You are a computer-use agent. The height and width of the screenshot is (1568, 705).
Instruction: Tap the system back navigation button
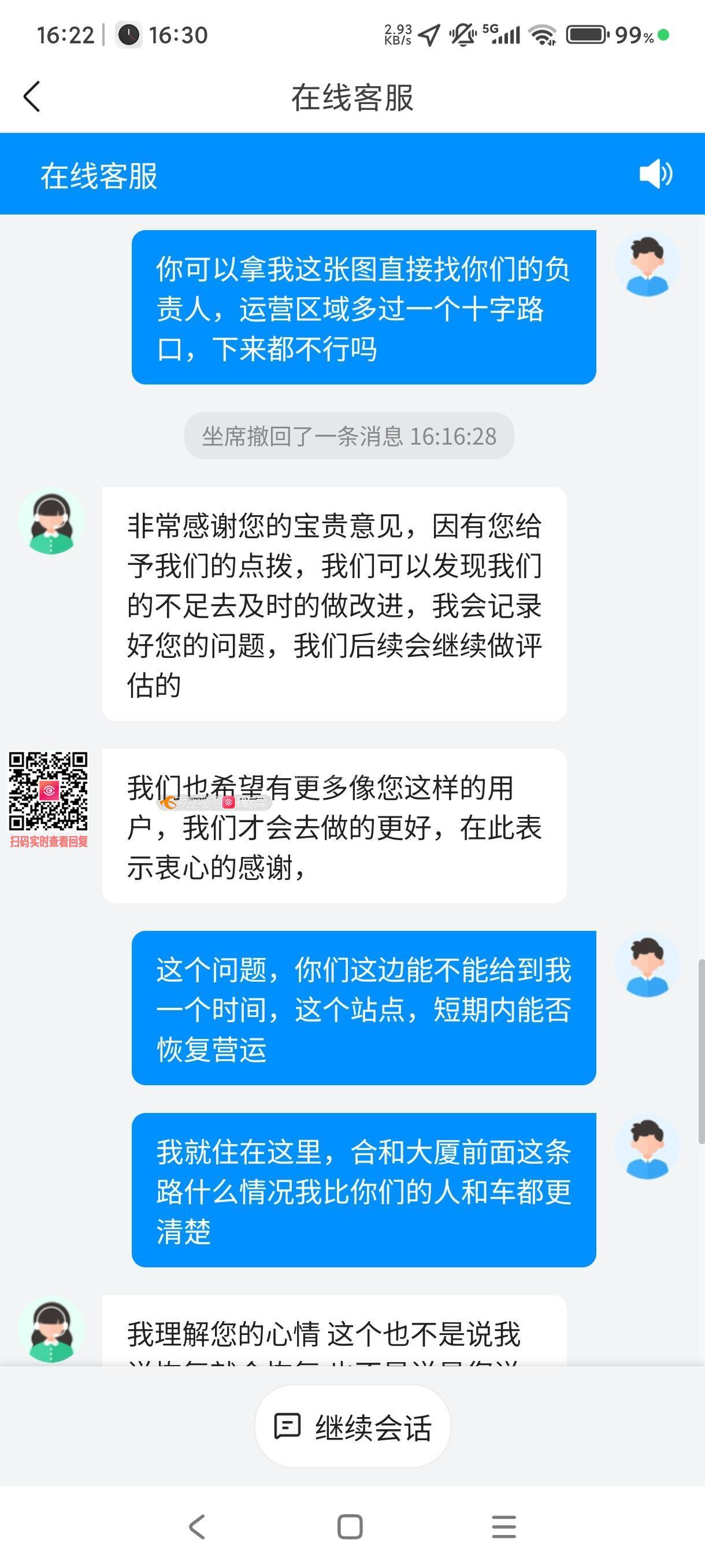(x=196, y=1527)
